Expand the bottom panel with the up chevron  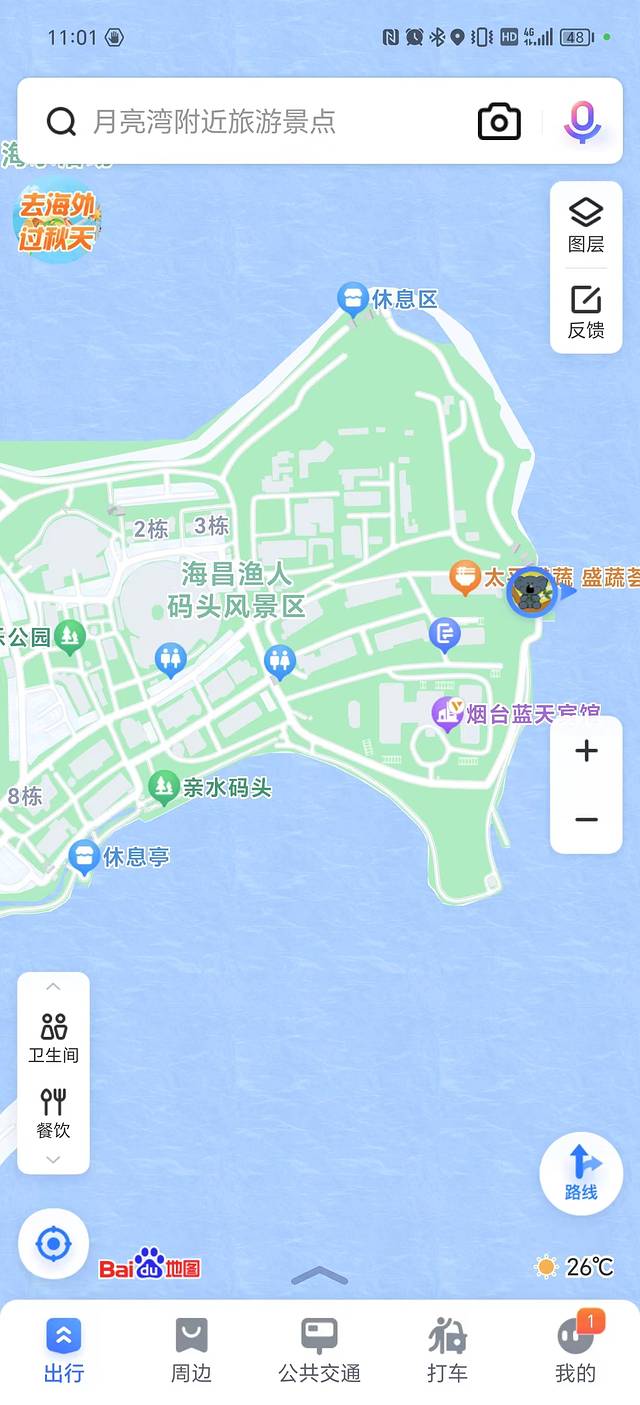pyautogui.click(x=319, y=1275)
